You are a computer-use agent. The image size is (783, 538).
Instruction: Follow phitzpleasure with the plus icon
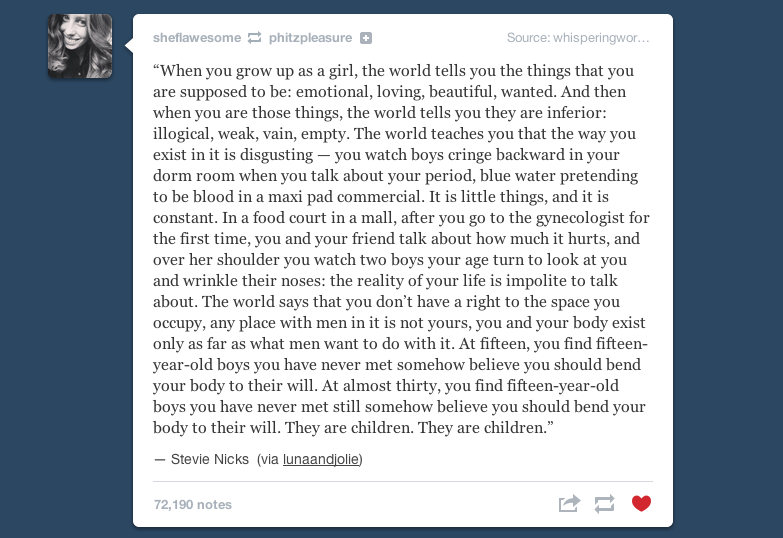pos(366,38)
